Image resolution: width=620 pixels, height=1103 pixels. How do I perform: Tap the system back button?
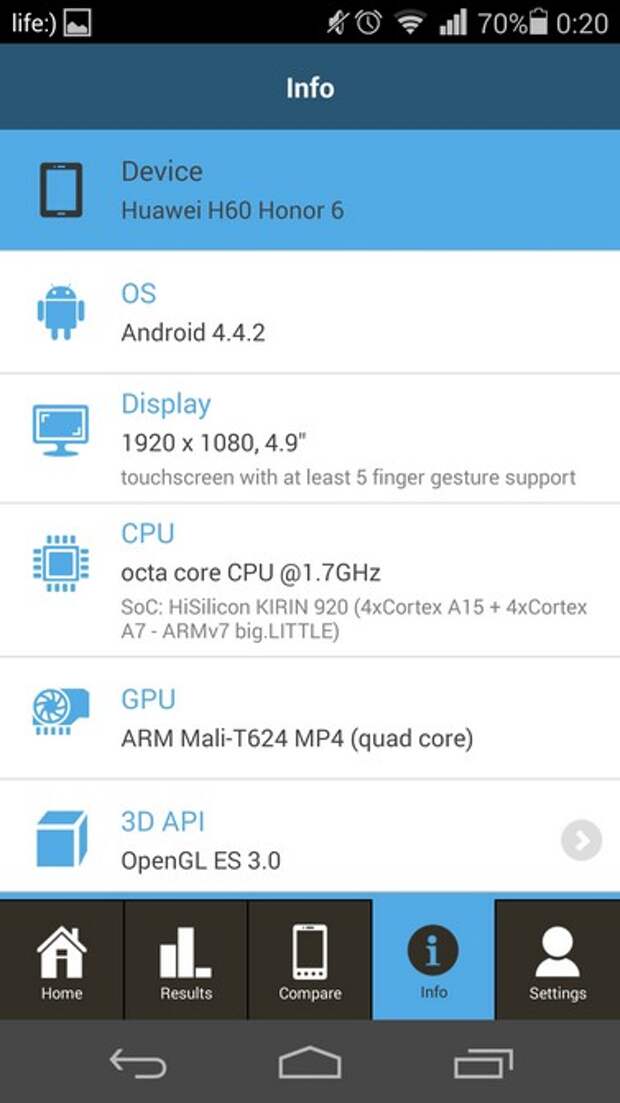[x=137, y=1063]
